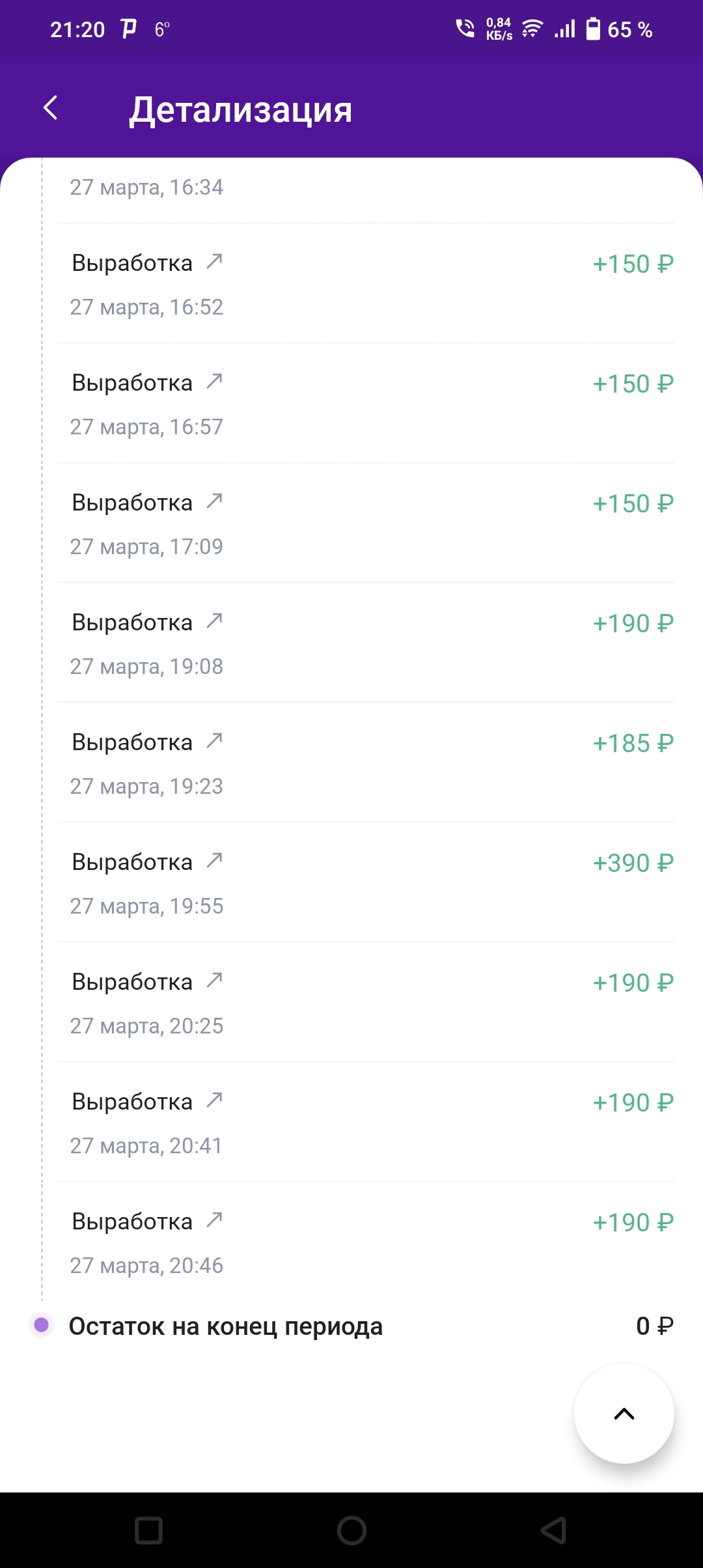Open the +390 ₽ Выработка entry from 19:55
The width and height of the screenshot is (703, 1568).
[x=366, y=883]
